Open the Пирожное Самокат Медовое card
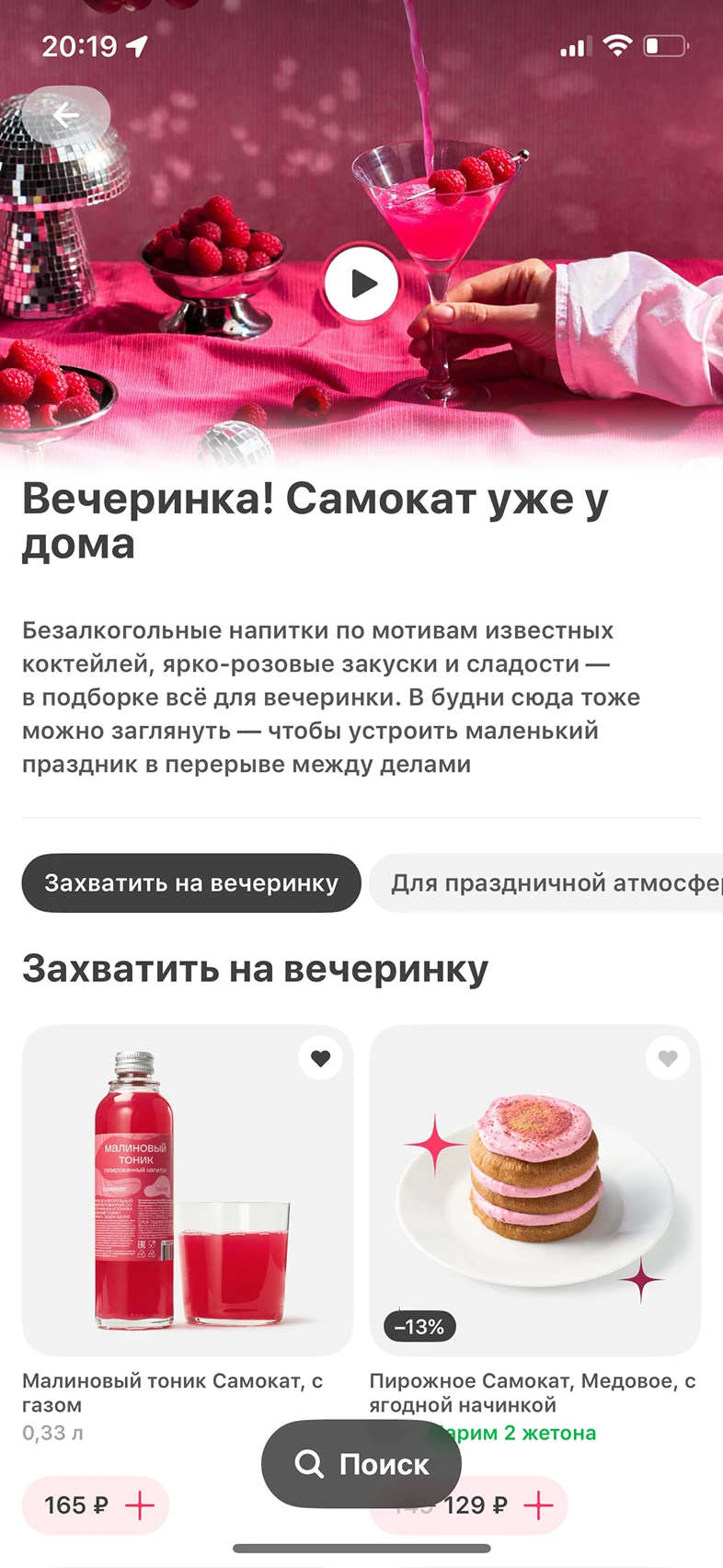The image size is (723, 1568). (534, 1189)
